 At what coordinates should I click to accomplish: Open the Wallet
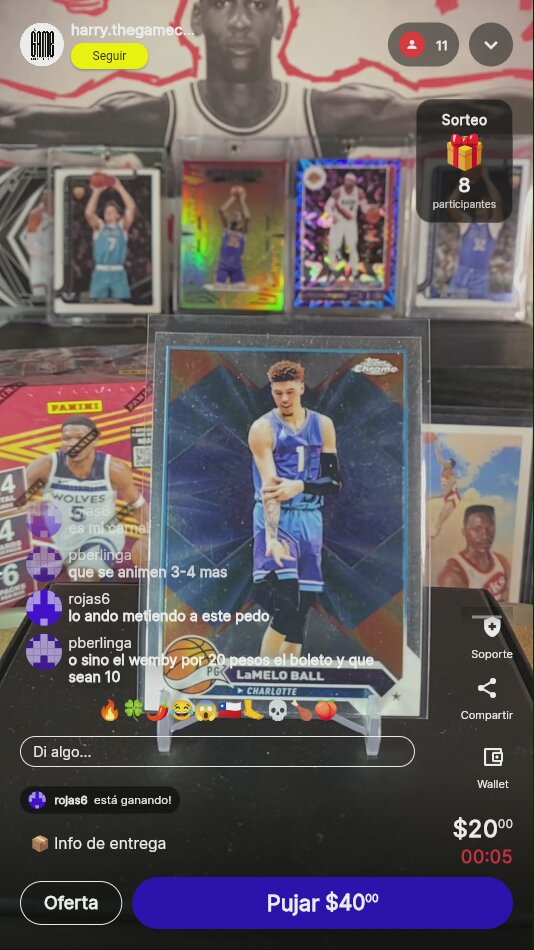point(493,768)
